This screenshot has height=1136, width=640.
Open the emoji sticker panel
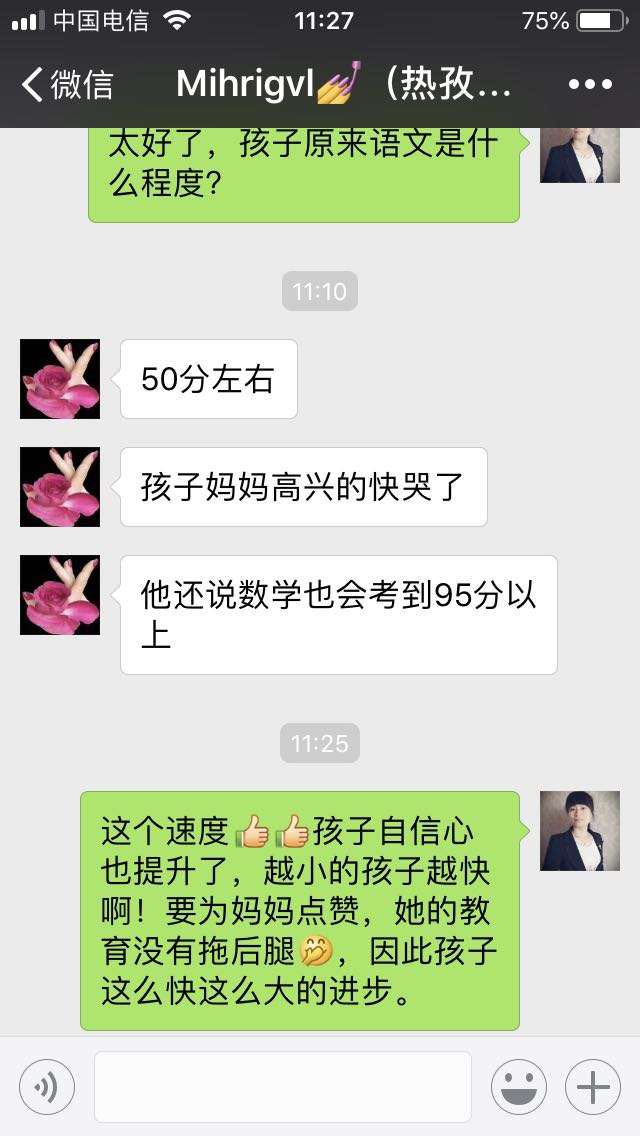coord(518,1087)
